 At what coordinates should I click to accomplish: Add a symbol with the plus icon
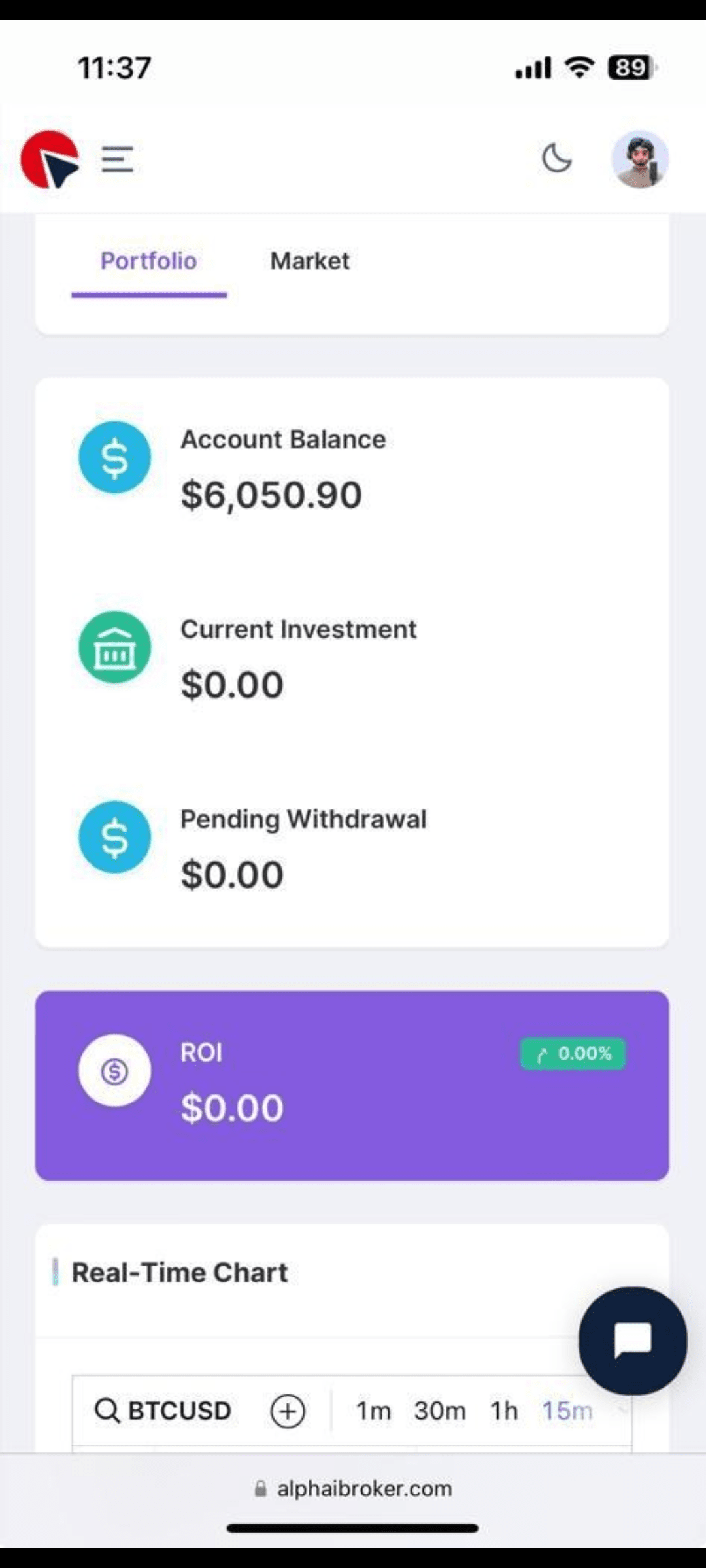point(288,1411)
